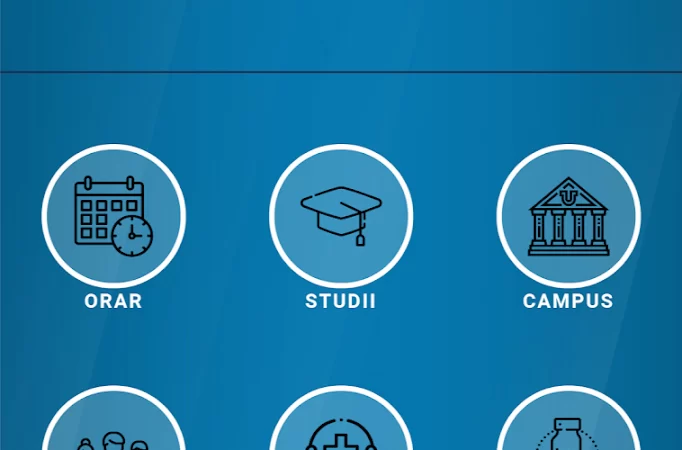Open the ORAR timetable tile

113,216
